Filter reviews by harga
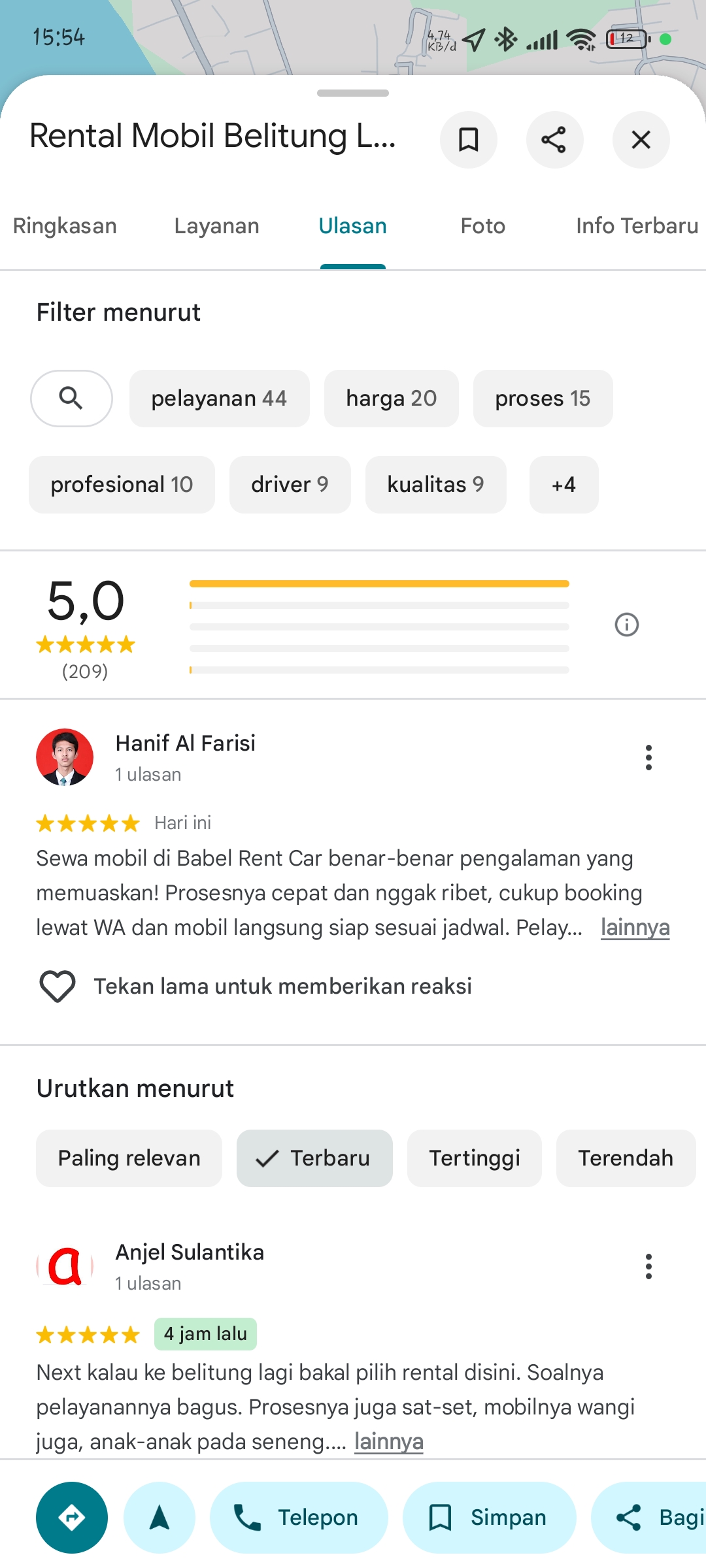 tap(392, 399)
